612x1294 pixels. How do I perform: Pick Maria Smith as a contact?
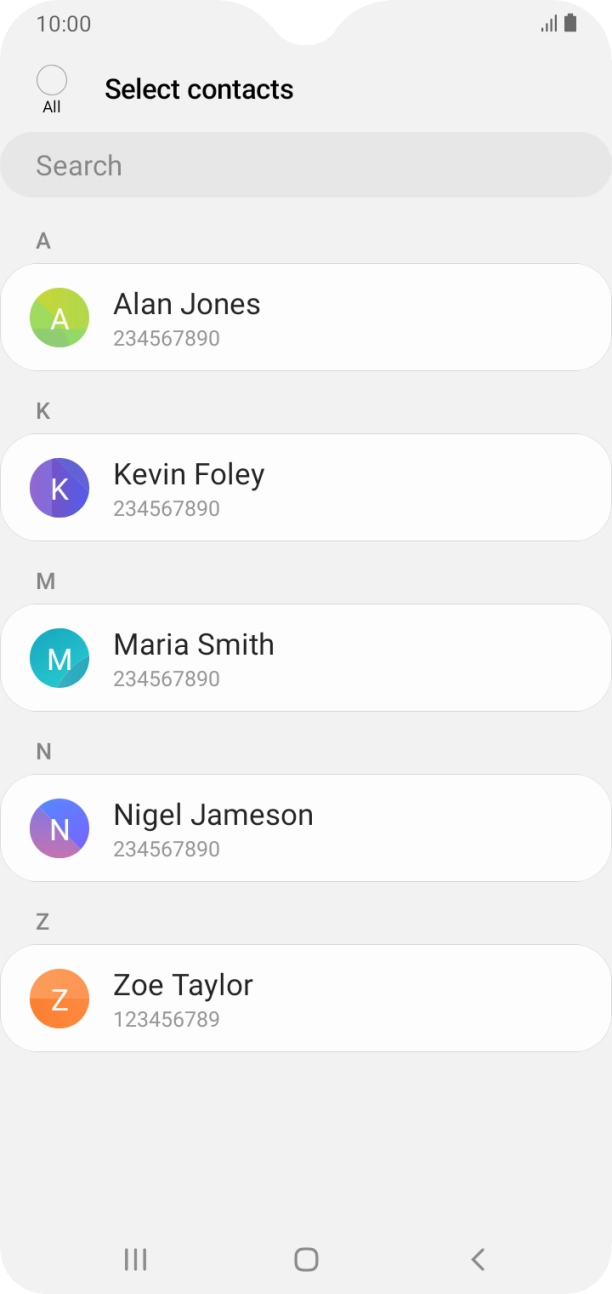[x=306, y=658]
